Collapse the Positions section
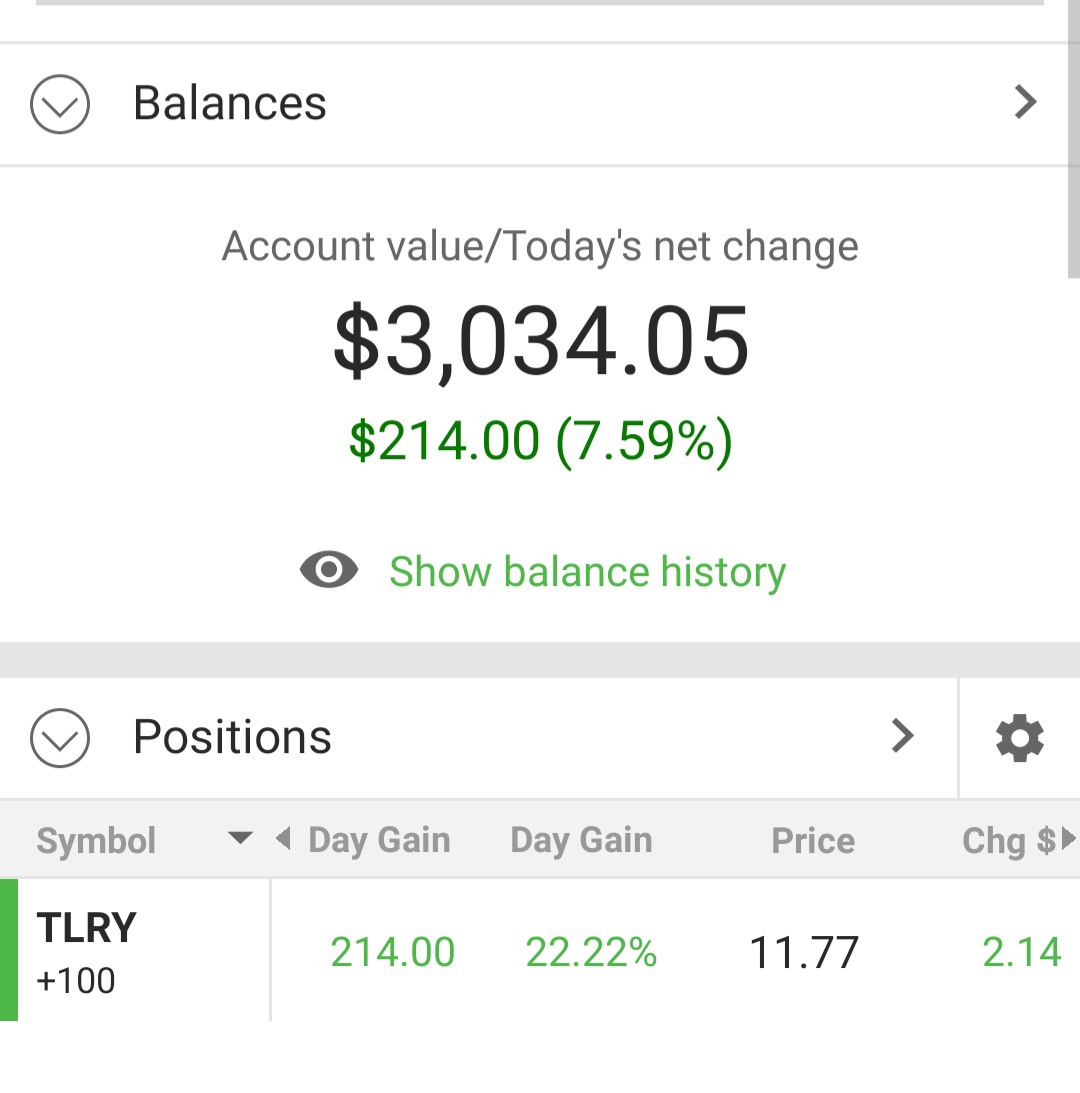 click(60, 738)
